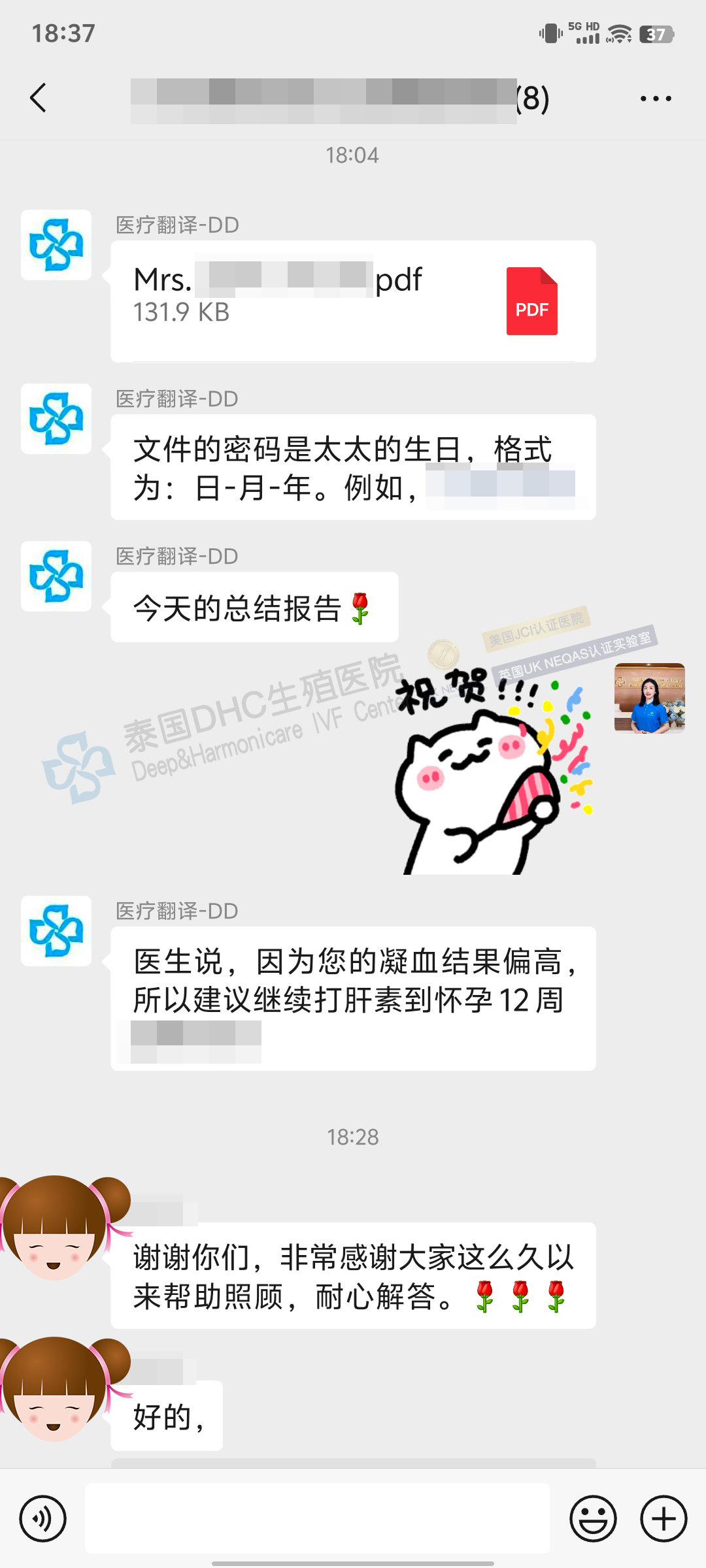Open the plus attachment menu

click(x=664, y=1518)
